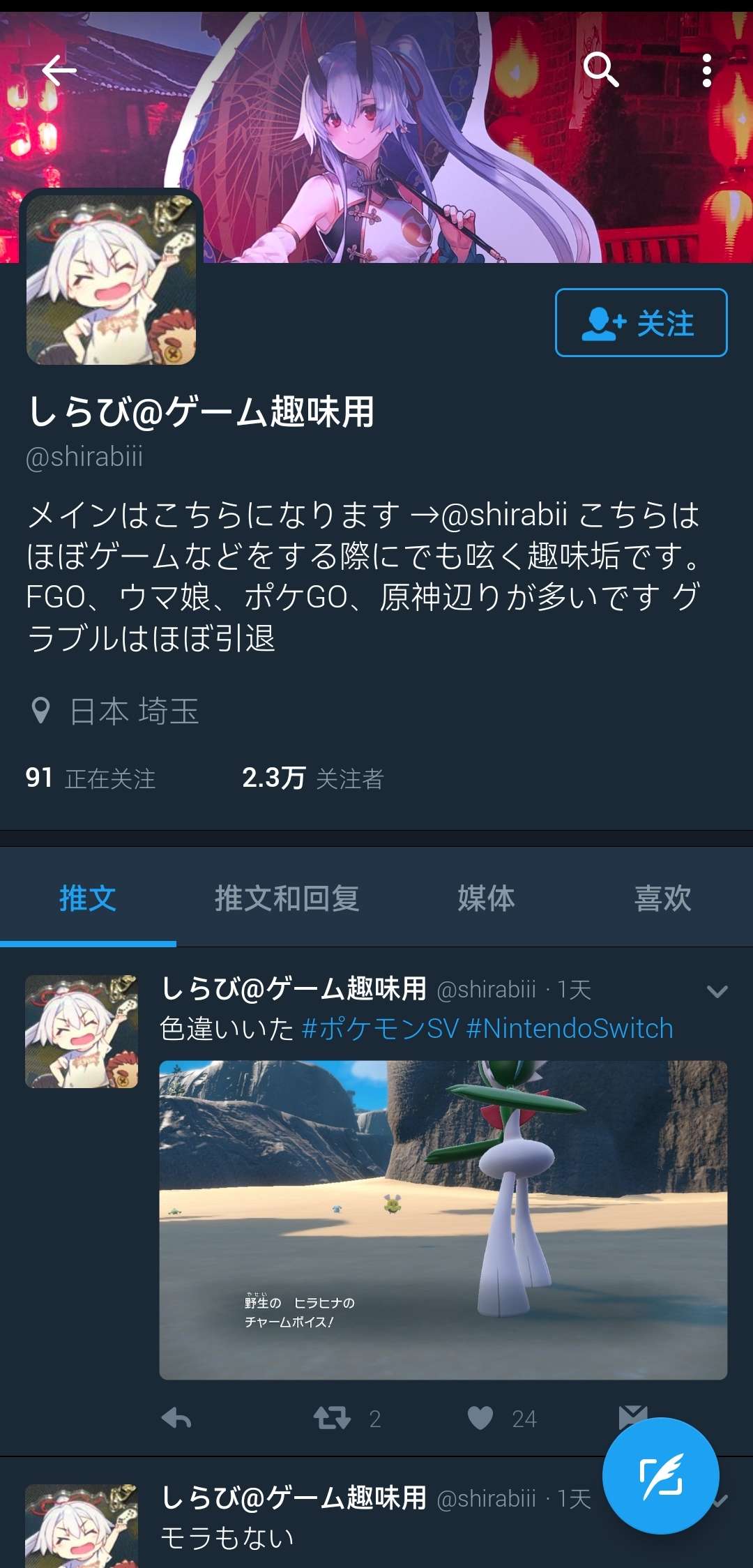Viewport: 753px width, 1568px height.
Task: Go back using the arrow icon
Action: point(59,70)
